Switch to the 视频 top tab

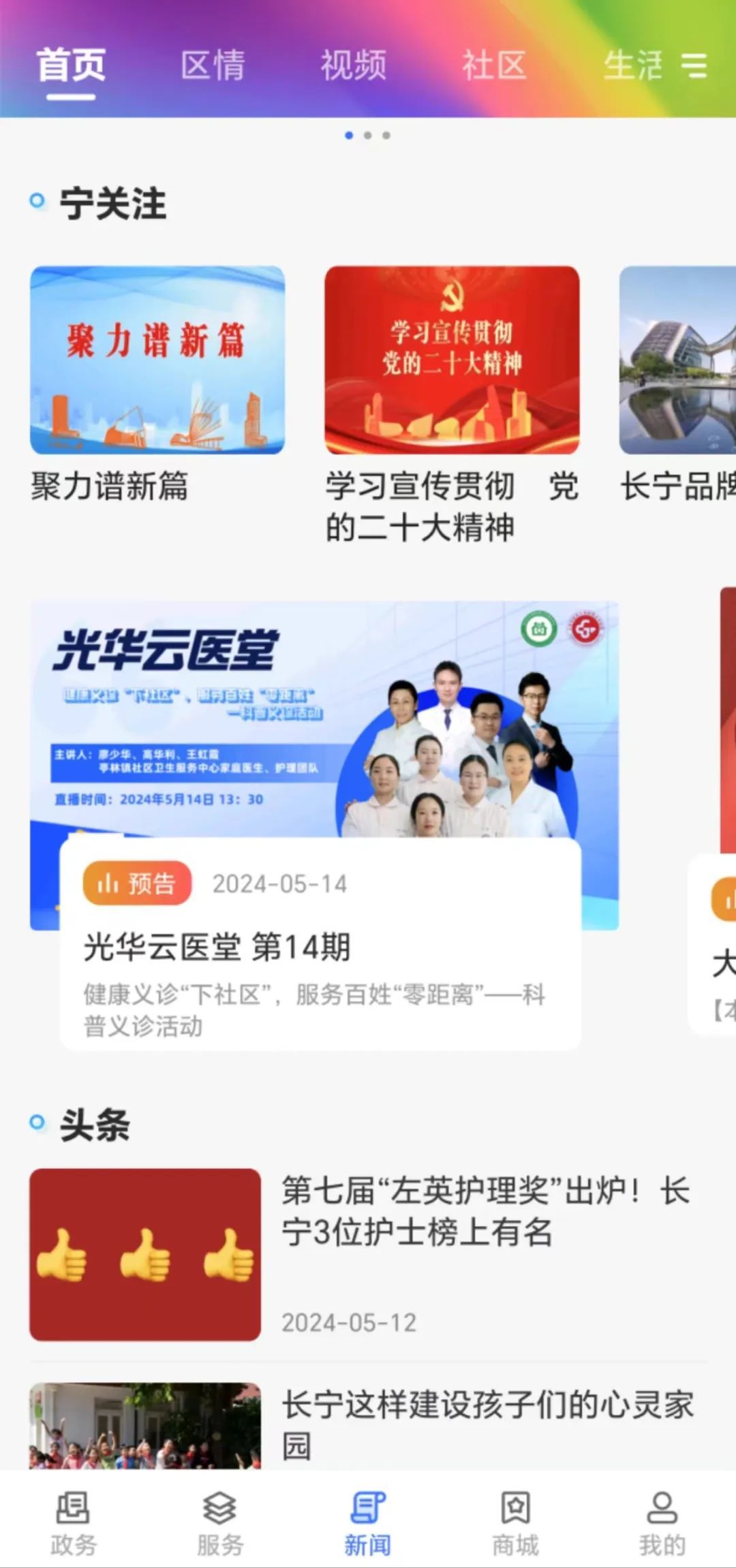pyautogui.click(x=354, y=65)
